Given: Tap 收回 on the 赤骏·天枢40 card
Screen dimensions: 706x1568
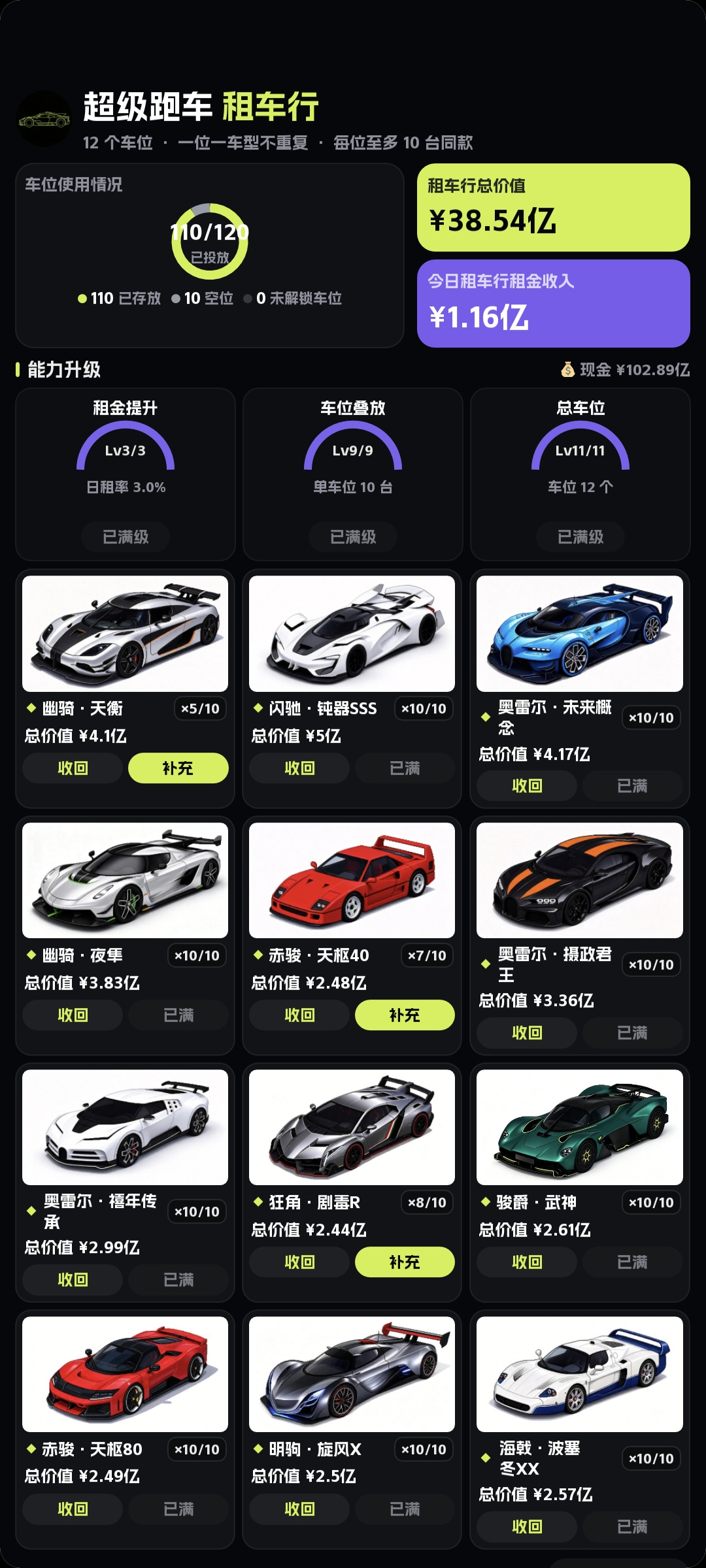Looking at the screenshot, I should tap(299, 1015).
